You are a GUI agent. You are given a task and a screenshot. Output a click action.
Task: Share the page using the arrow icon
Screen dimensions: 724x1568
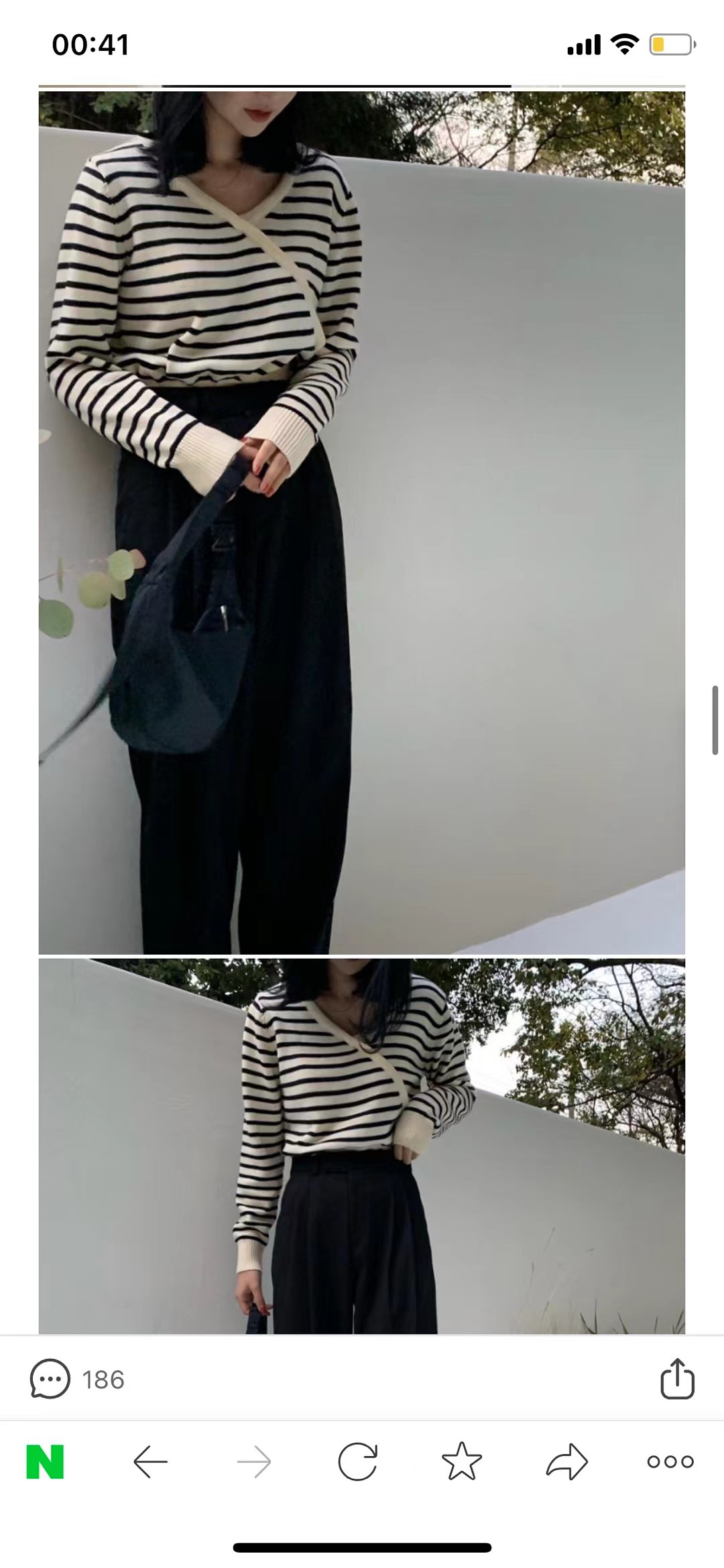[x=567, y=1462]
